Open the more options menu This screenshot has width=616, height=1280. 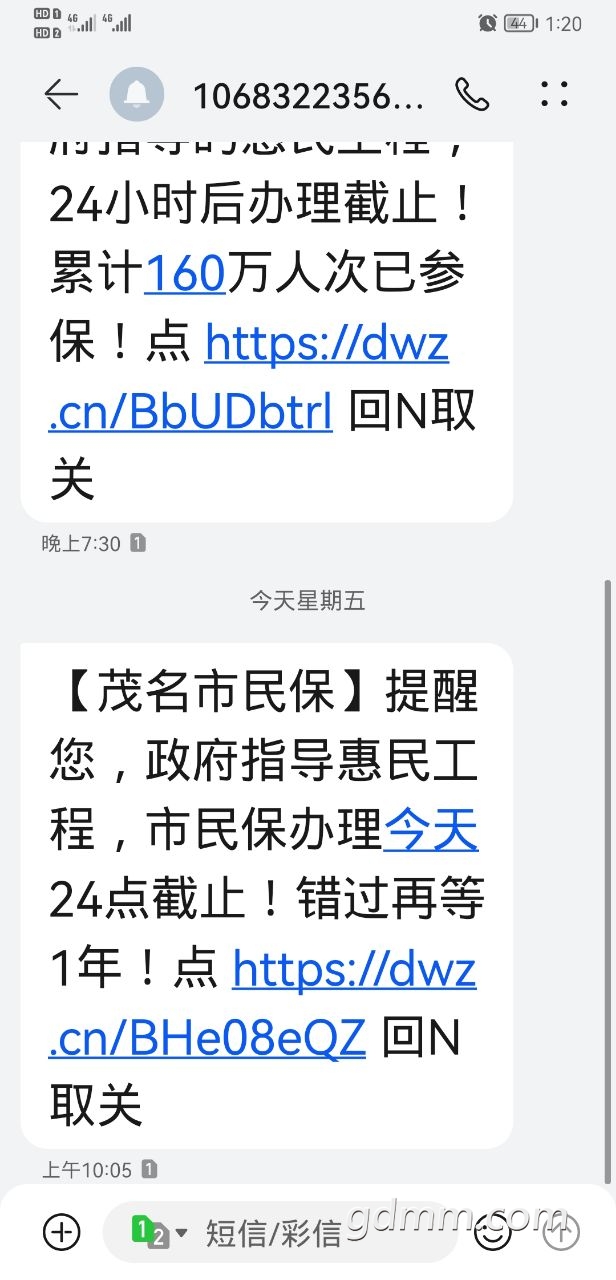coord(554,95)
